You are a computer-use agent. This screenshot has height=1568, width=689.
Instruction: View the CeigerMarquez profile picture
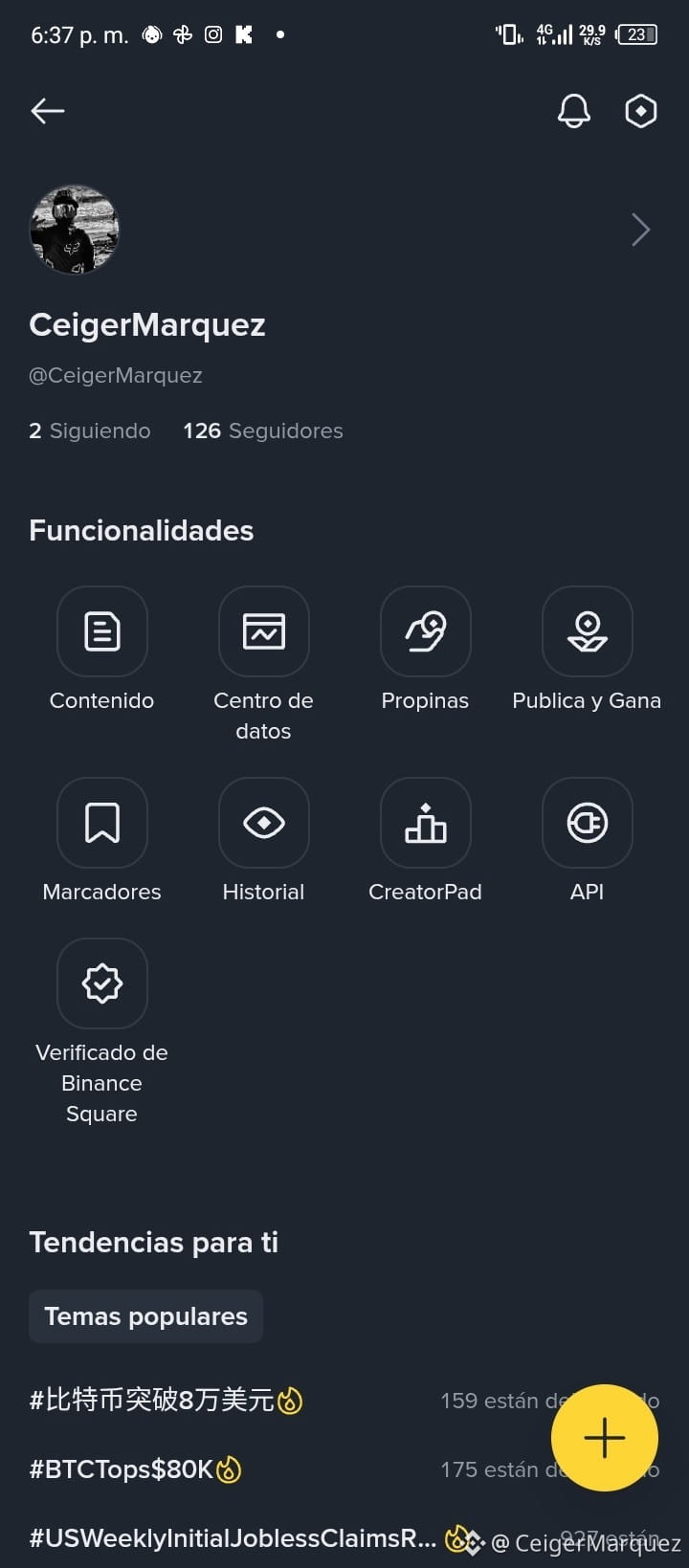click(75, 230)
